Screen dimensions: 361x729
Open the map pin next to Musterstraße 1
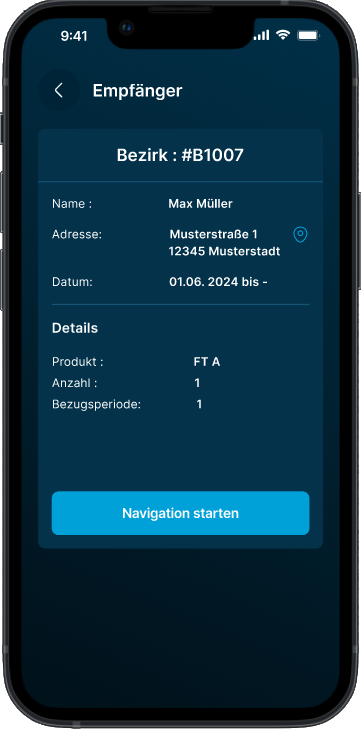point(300,235)
